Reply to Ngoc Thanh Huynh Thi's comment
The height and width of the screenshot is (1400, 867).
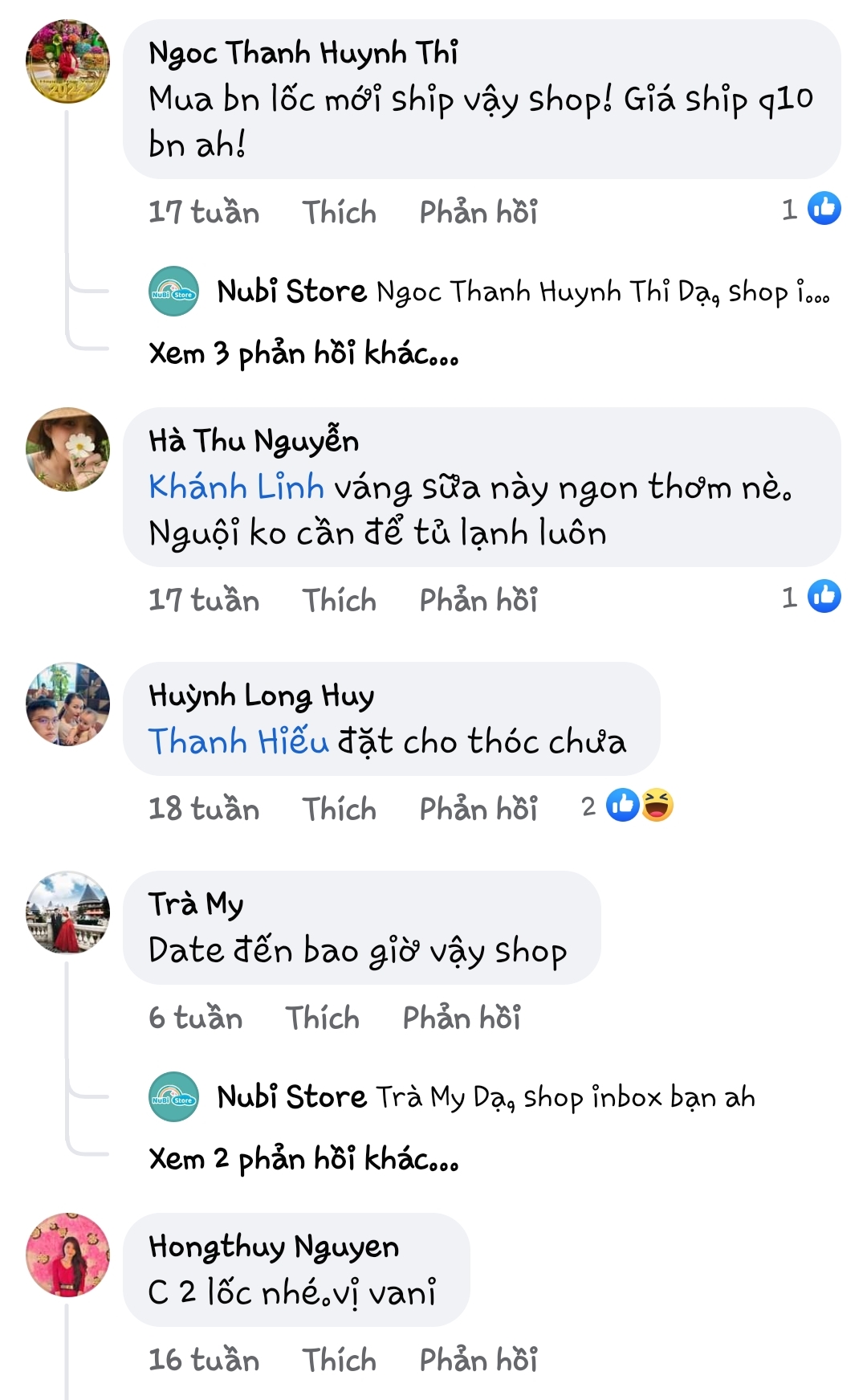click(478, 213)
